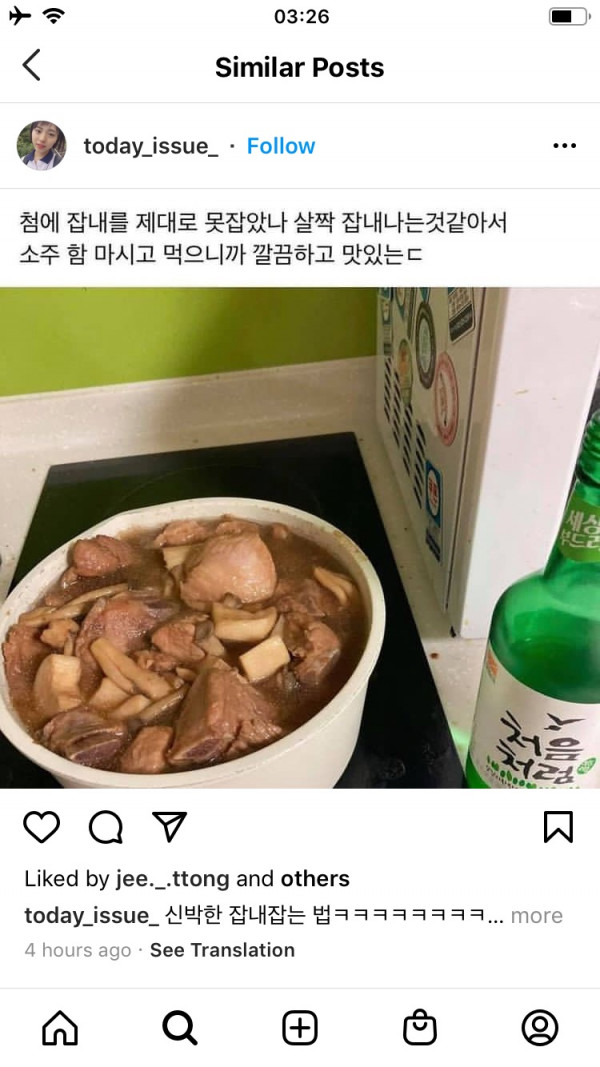Tap See Translation
The height and width of the screenshot is (1067, 600).
tap(222, 950)
